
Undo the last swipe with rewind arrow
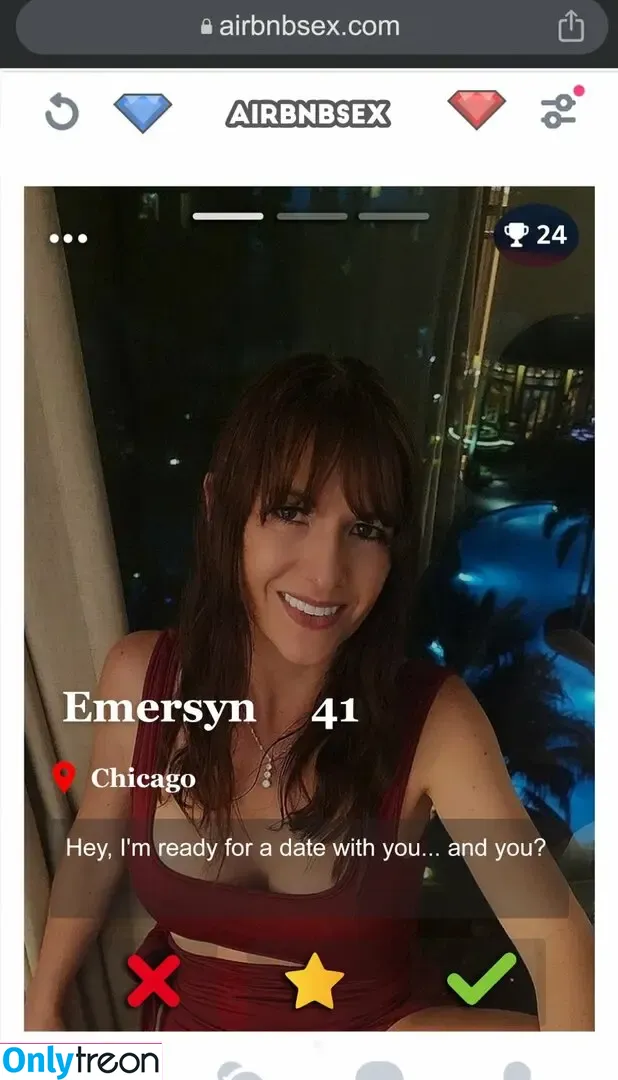(x=62, y=112)
